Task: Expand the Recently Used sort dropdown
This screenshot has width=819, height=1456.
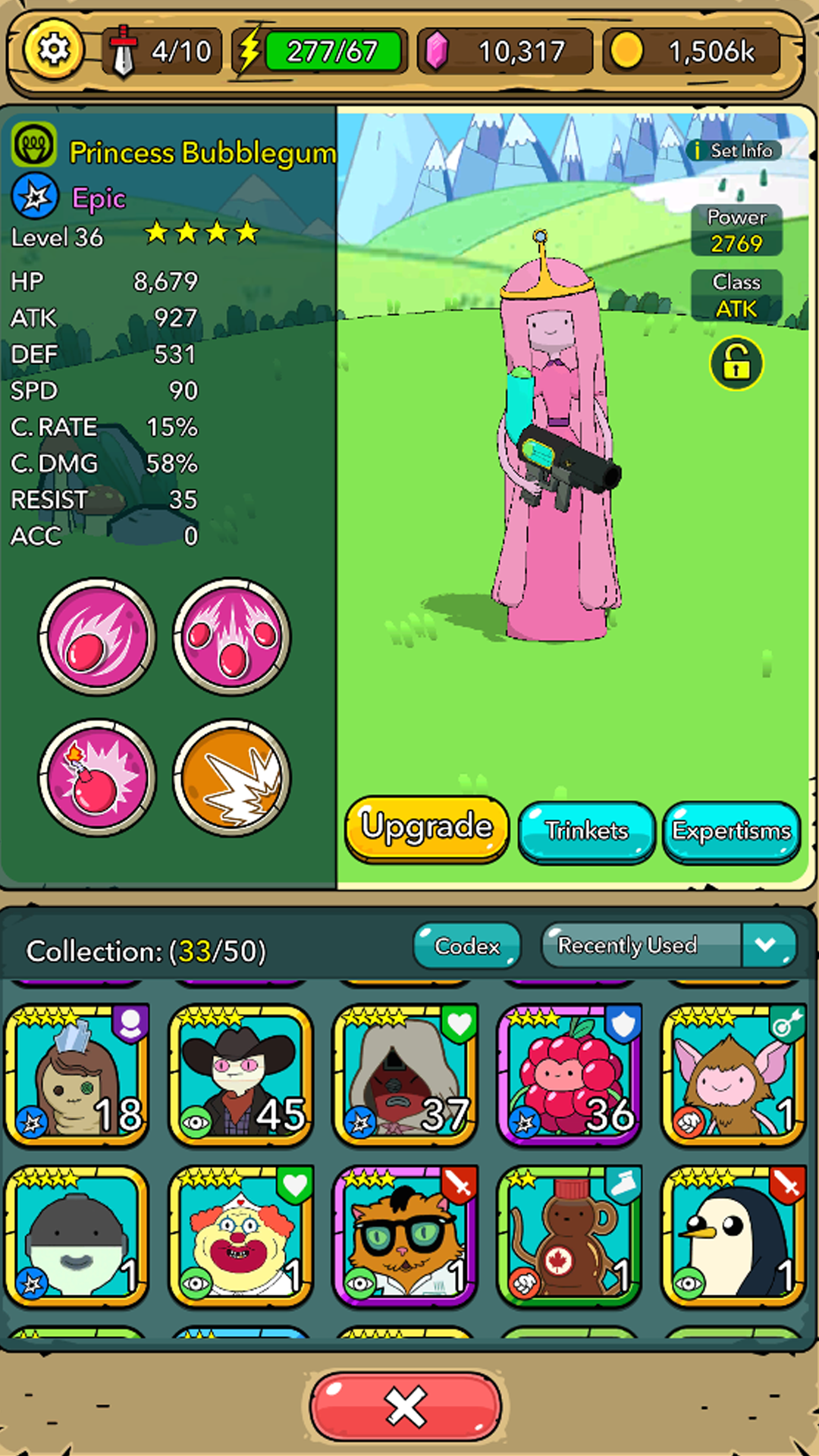Action: 768,945
